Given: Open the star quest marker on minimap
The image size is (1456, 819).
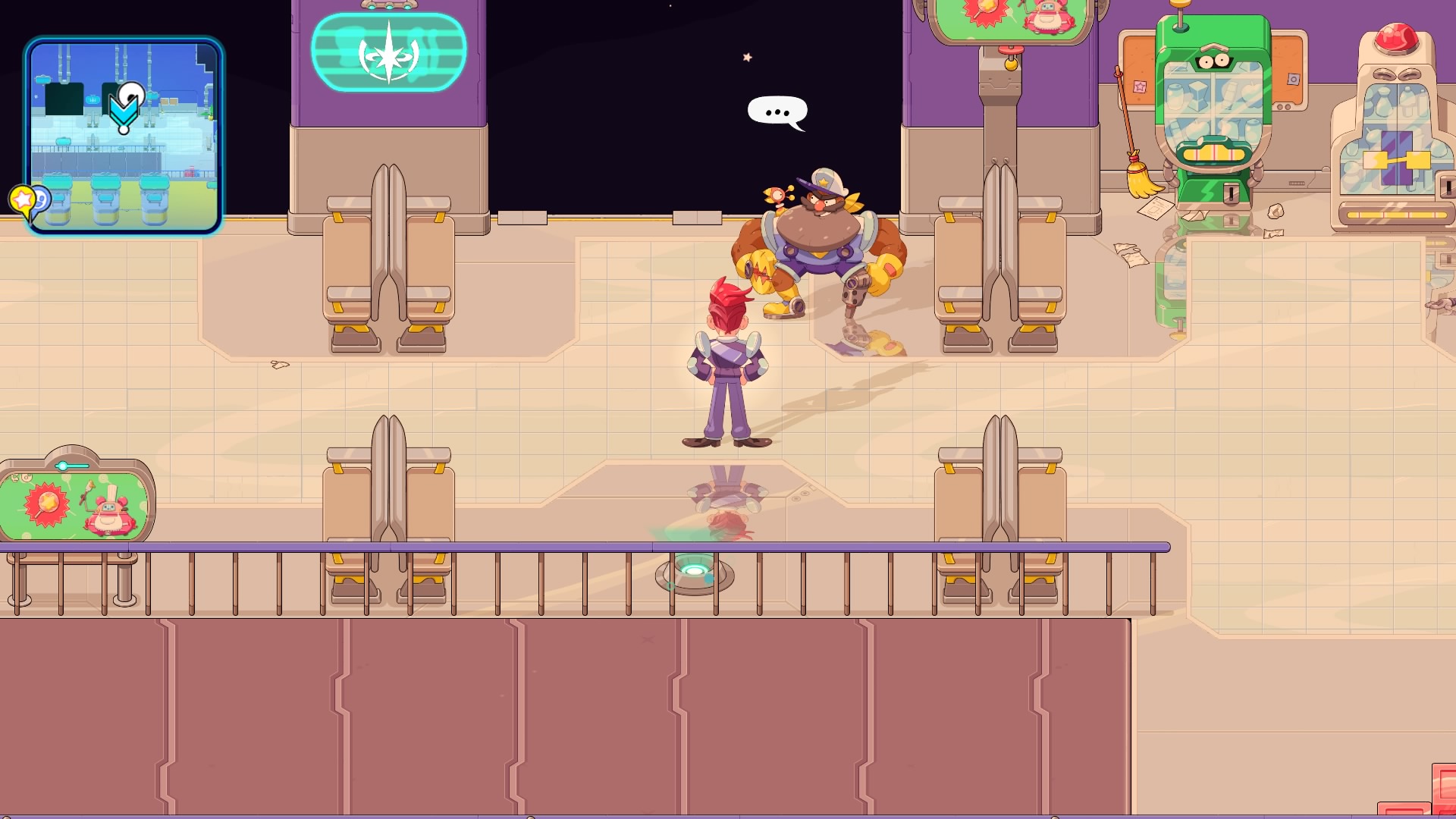Looking at the screenshot, I should pos(24,200).
